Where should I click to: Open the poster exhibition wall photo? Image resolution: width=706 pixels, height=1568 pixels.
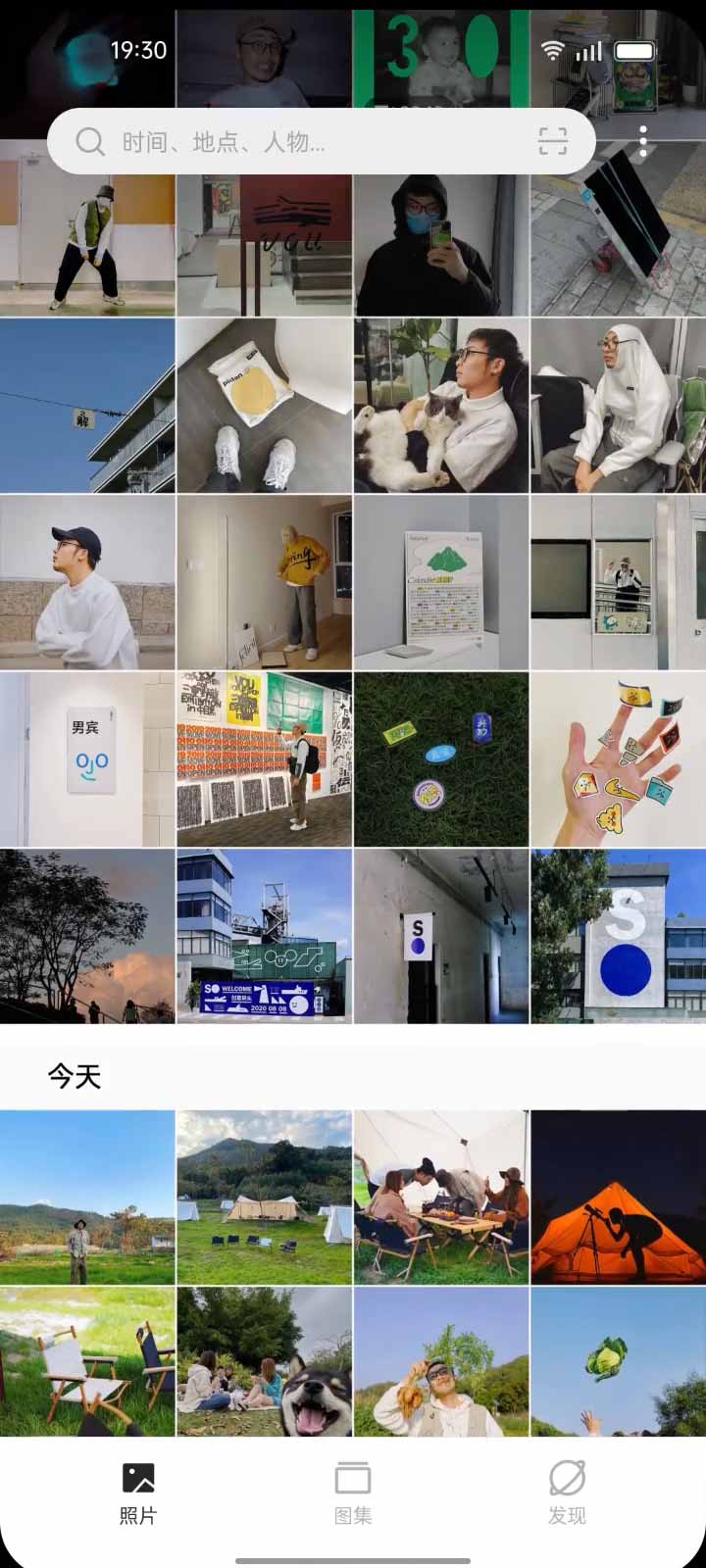pos(264,759)
